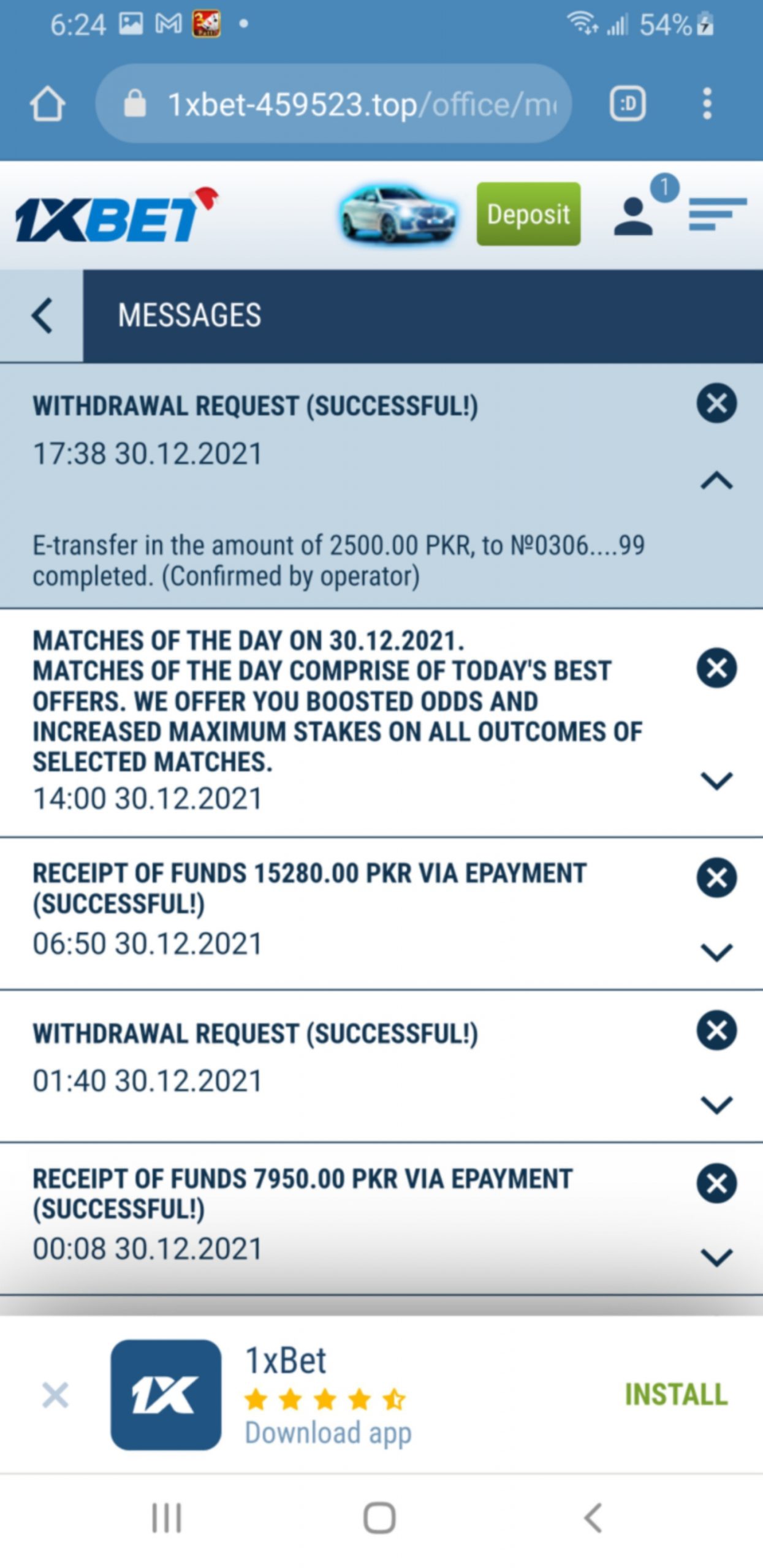Go back from the Messages page

coord(42,315)
